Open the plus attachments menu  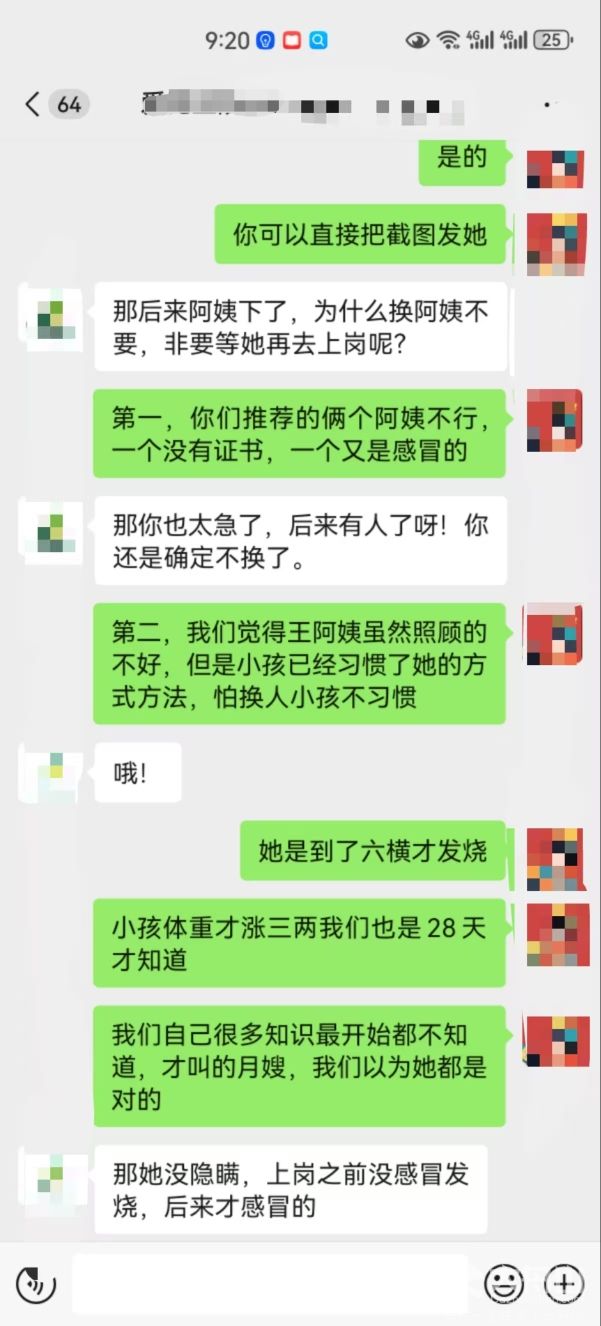tap(564, 1283)
